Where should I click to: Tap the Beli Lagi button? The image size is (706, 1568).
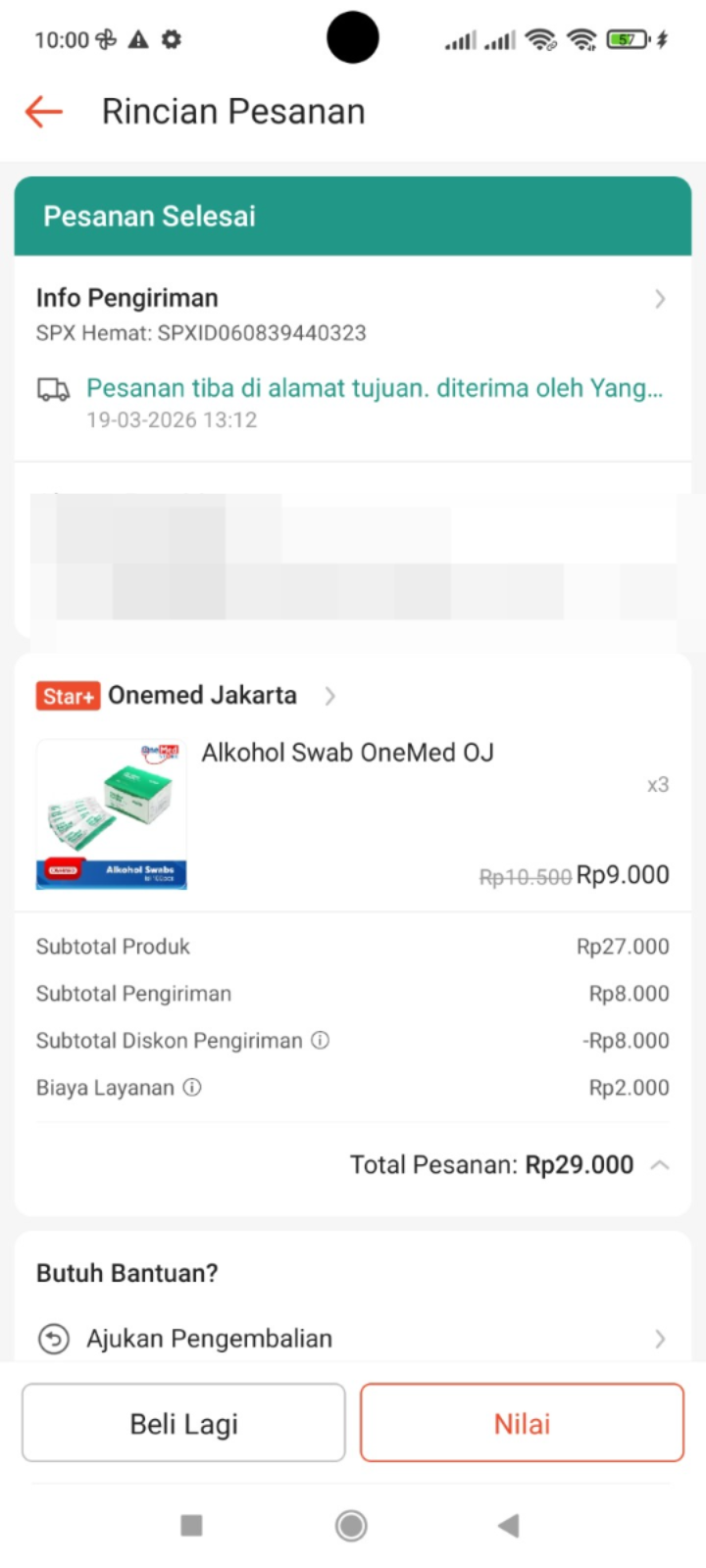[x=183, y=1423]
